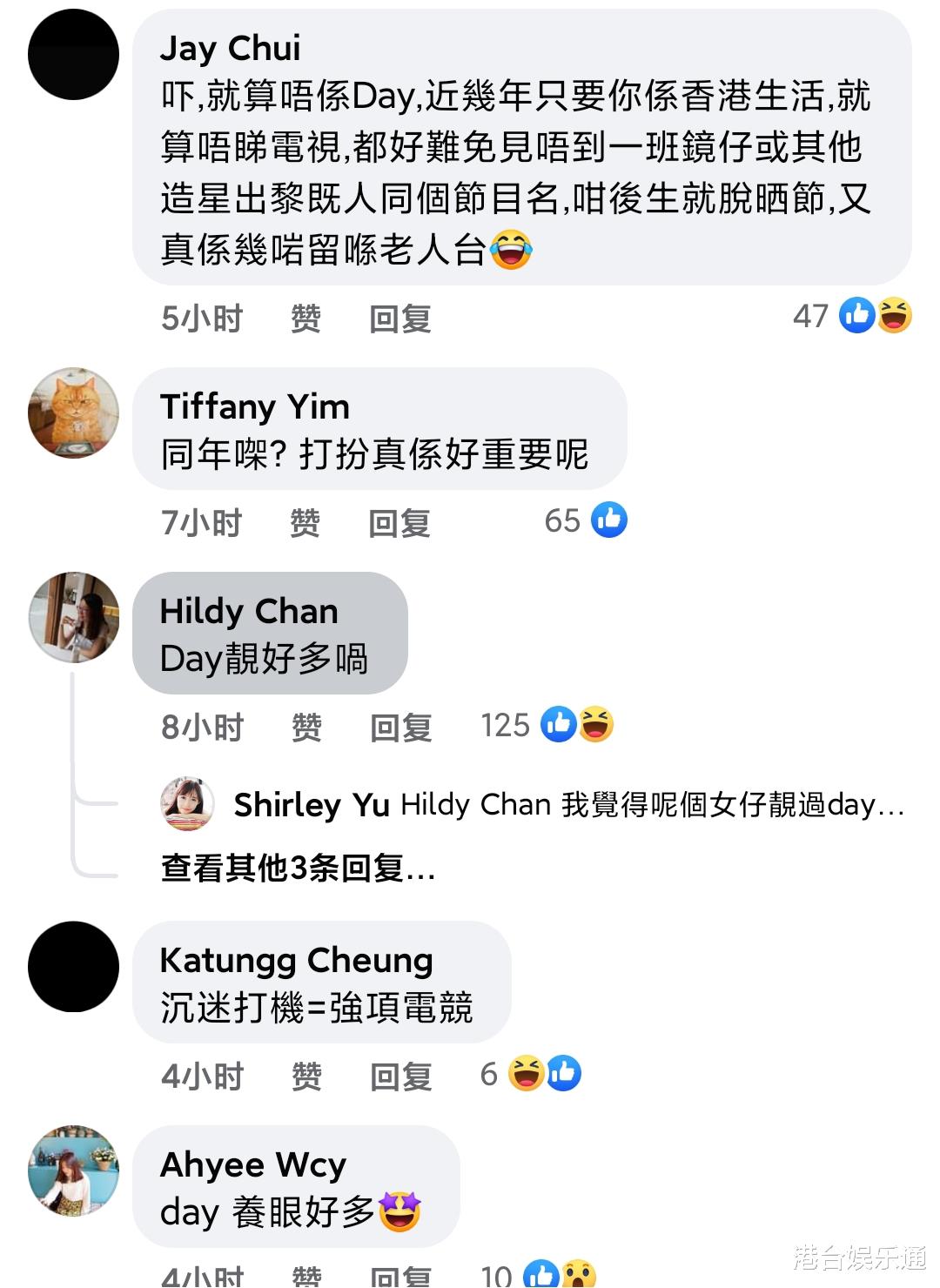940x1288 pixels.
Task: Click the thumbs-up reaction icon on Jay Chui's comment
Action: 857,317
